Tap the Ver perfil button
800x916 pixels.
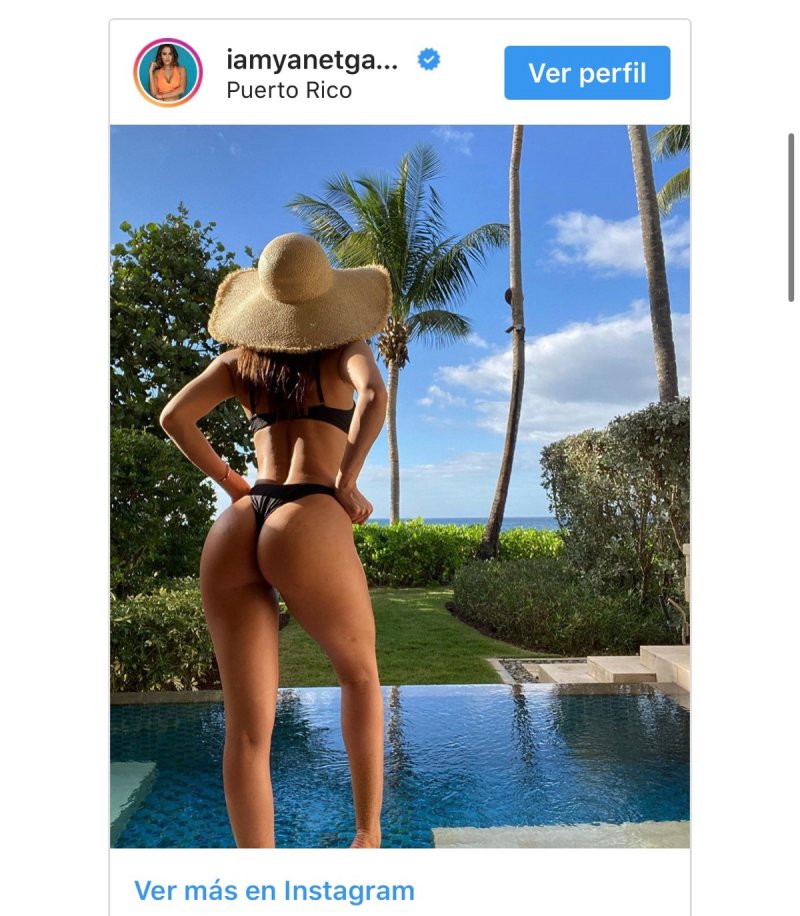[587, 73]
